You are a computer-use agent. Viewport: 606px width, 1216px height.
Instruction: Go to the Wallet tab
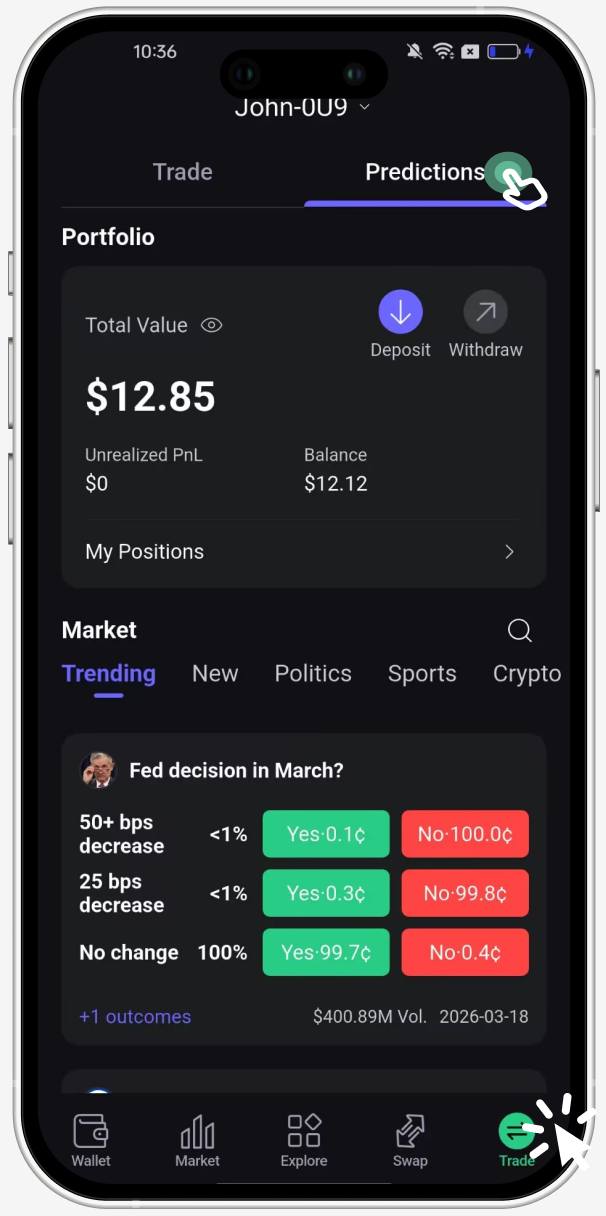pos(91,1142)
